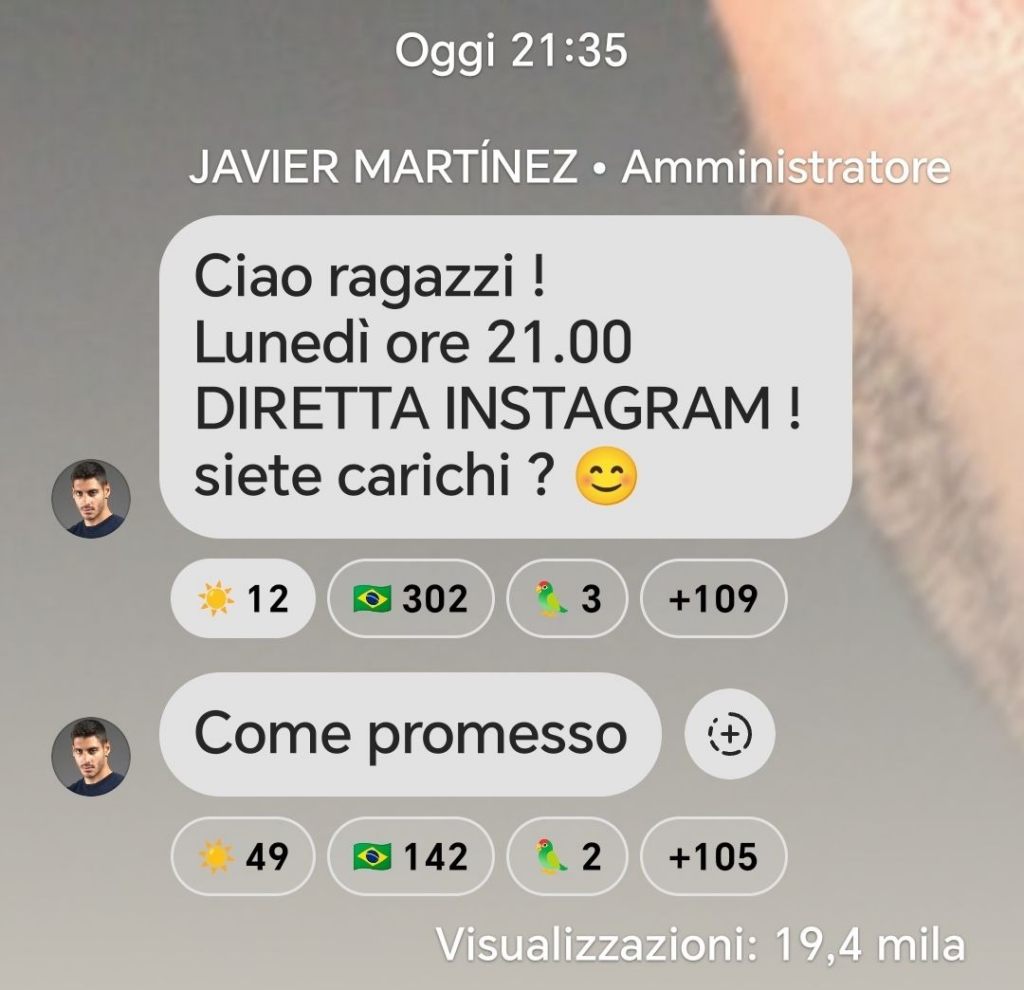Open Javier's avatar beside "siete carichi" message

(x=91, y=499)
